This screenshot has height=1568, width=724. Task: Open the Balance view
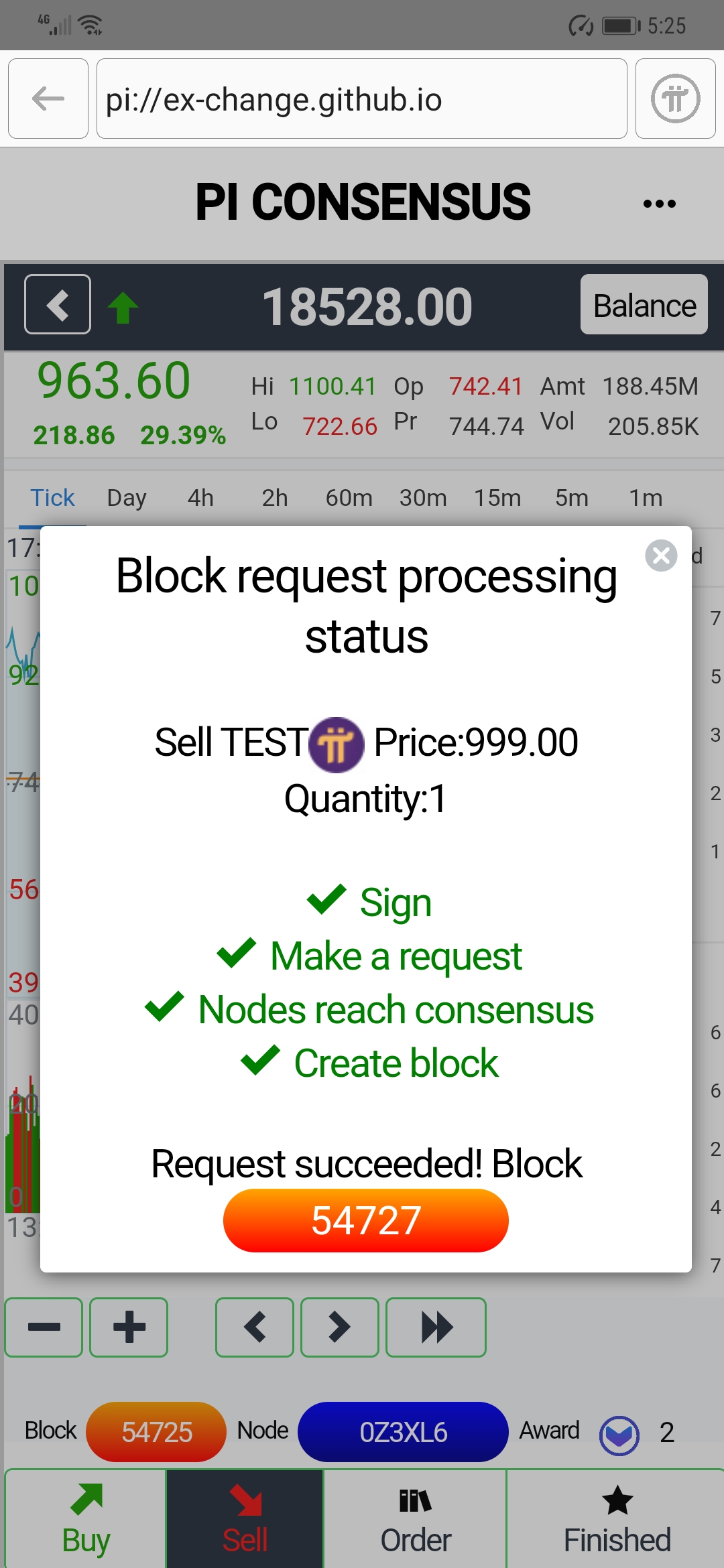click(644, 305)
